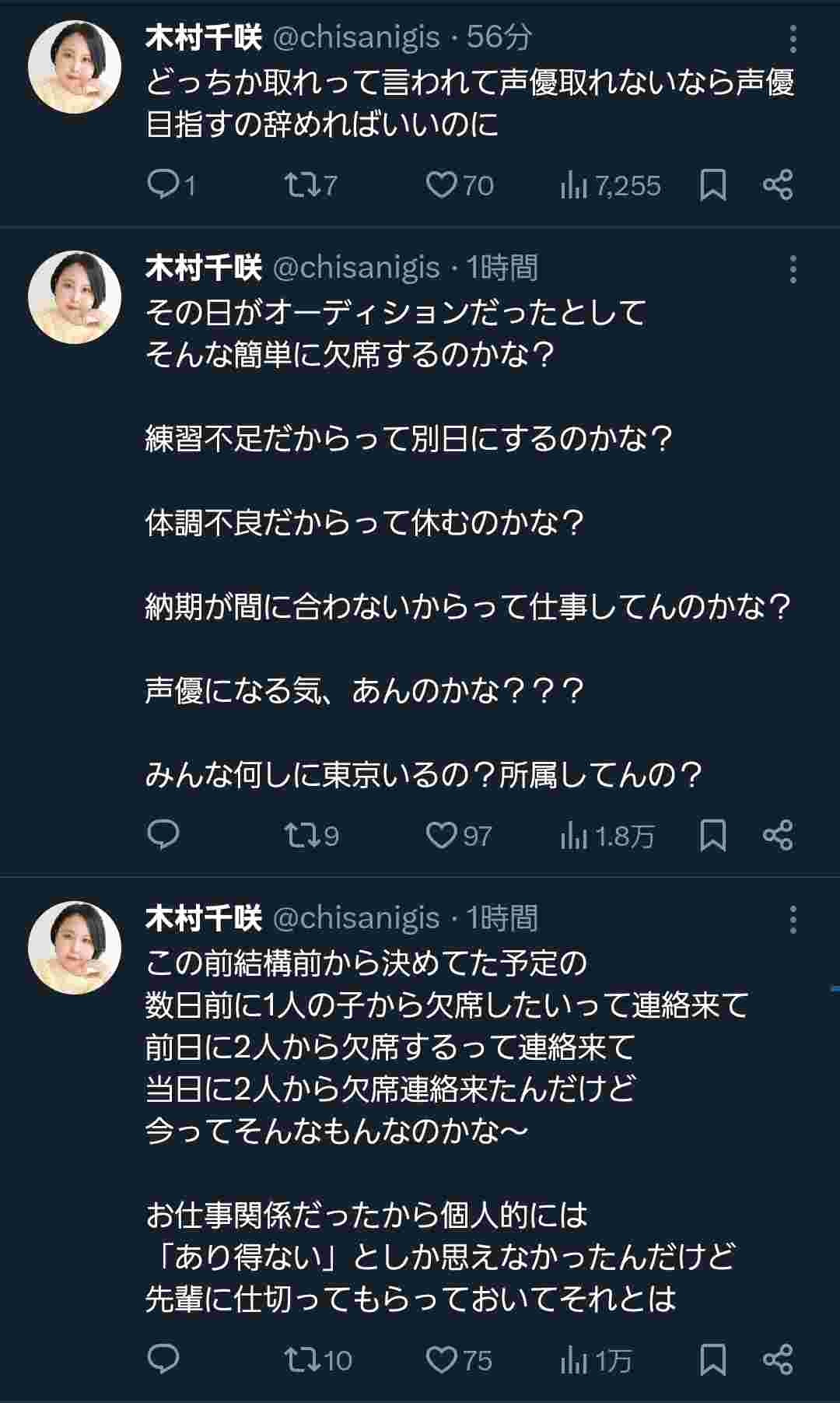
Task: Share the tweet with 1.8万 views
Action: (x=778, y=835)
